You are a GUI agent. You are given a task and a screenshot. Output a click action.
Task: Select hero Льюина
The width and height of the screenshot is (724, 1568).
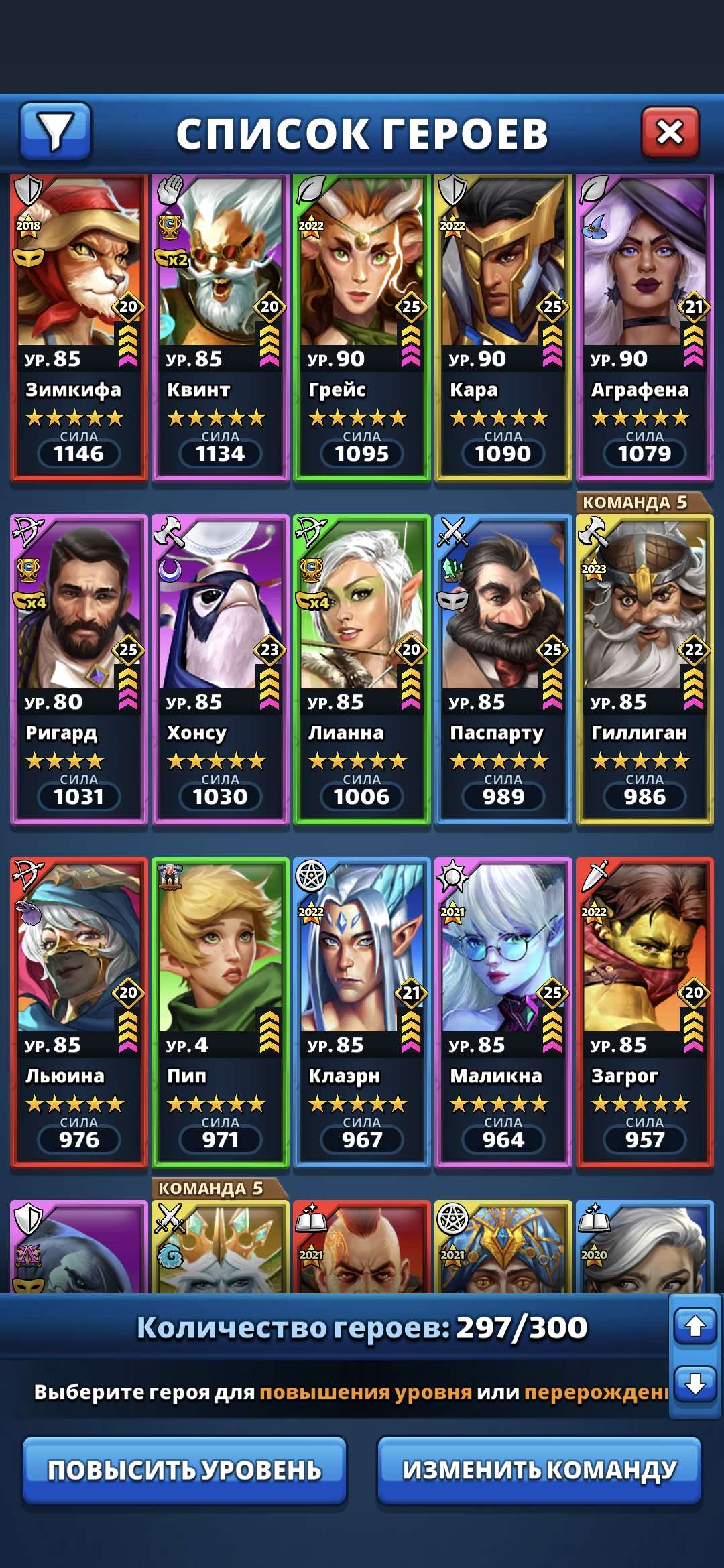click(78, 1012)
